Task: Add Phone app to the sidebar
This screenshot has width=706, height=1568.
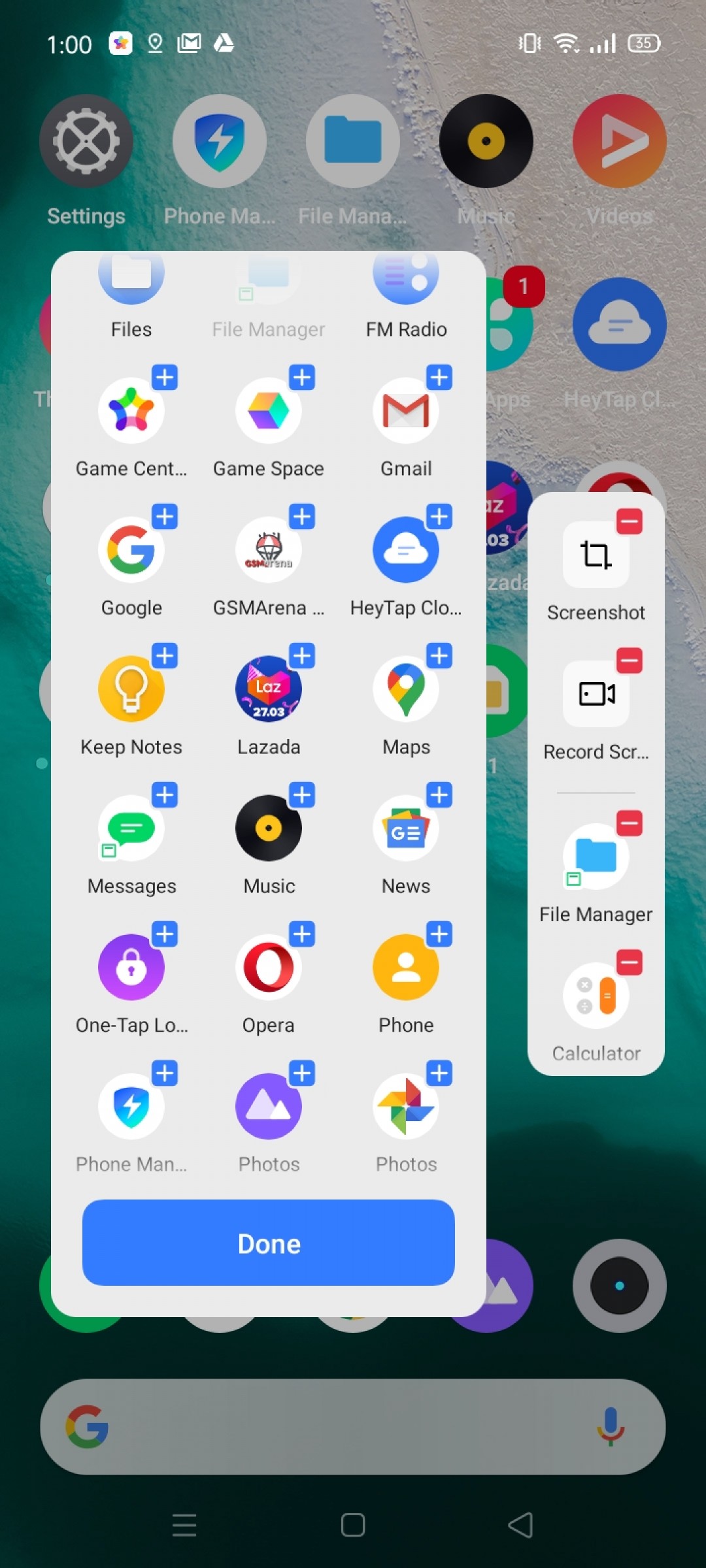Action: (439, 934)
